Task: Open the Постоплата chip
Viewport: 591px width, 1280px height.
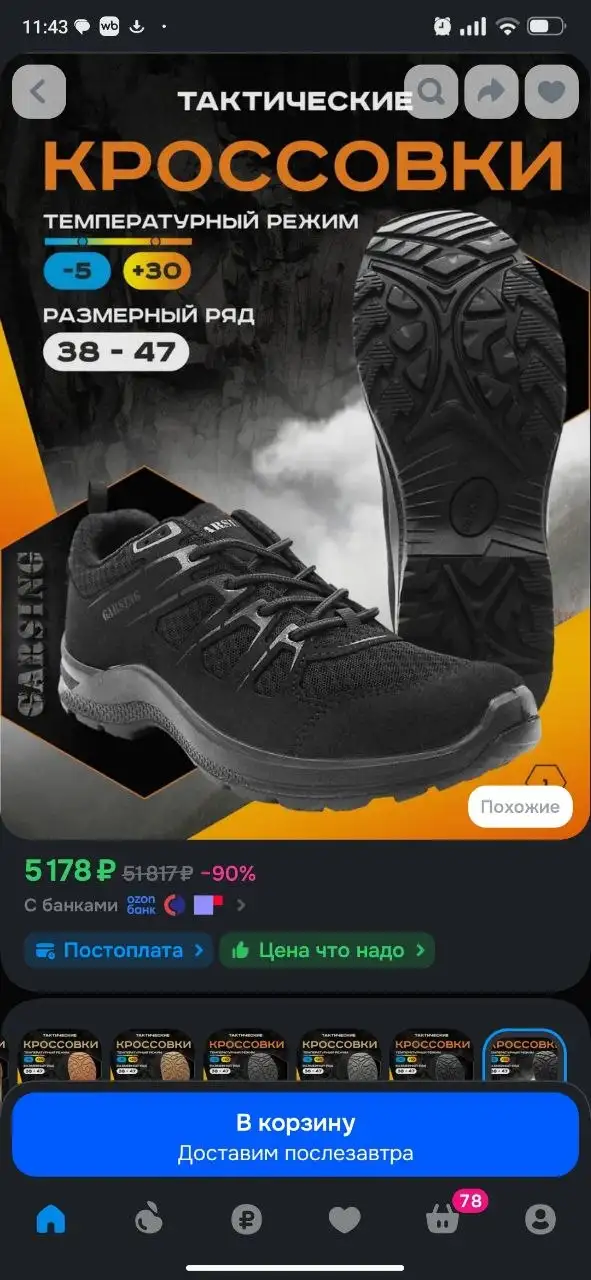Action: click(x=119, y=950)
